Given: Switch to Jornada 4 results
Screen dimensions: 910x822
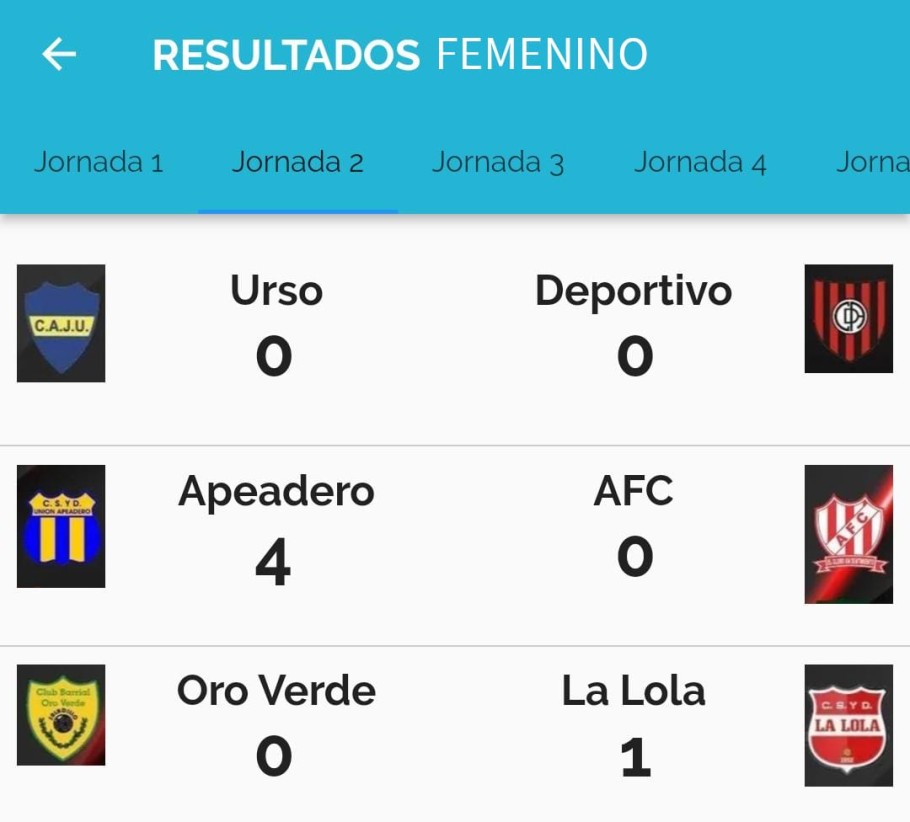Looking at the screenshot, I should click(699, 162).
